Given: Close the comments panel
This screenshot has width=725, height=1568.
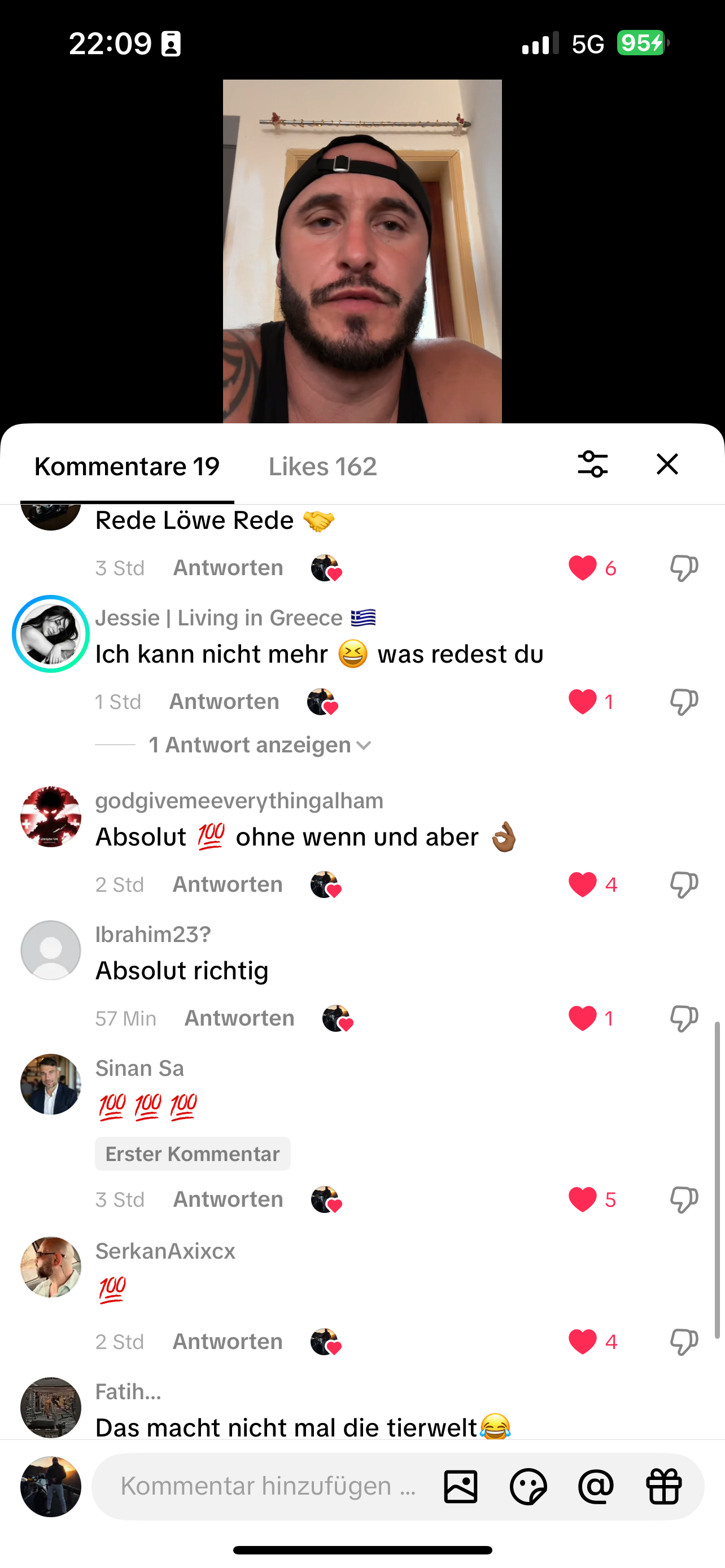Looking at the screenshot, I should [x=667, y=465].
